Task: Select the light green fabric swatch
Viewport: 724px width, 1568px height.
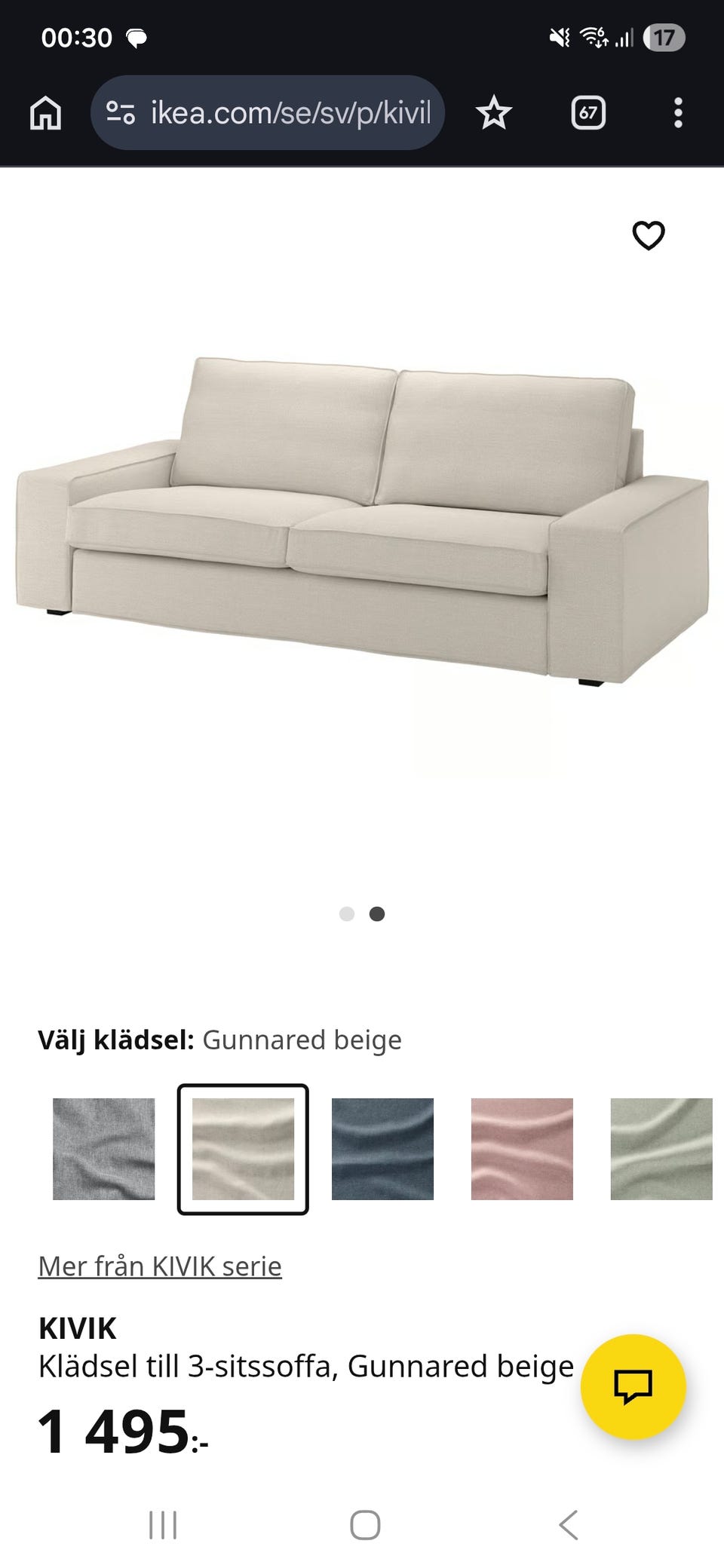Action: click(661, 1148)
